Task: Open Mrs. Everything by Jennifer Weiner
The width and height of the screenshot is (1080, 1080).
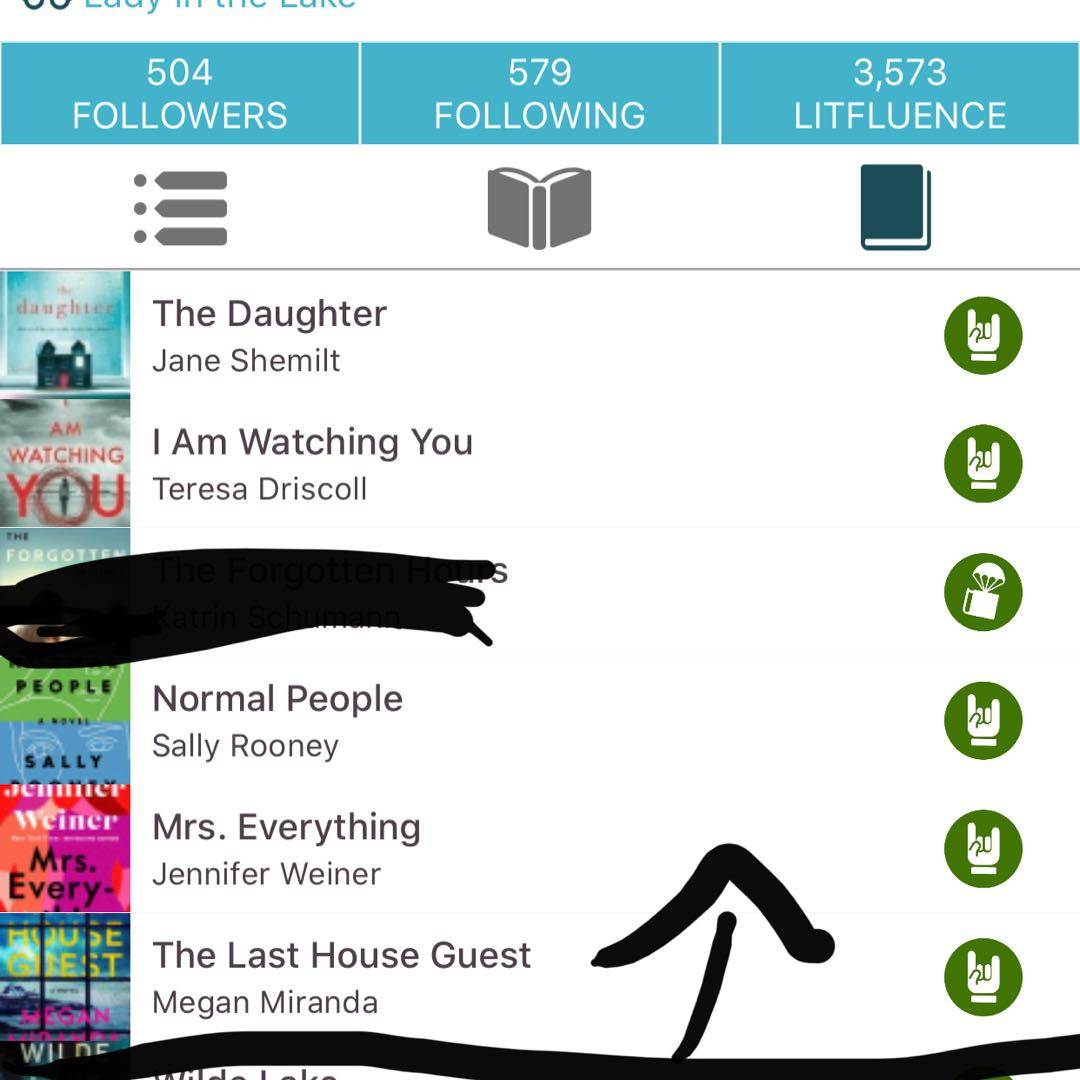Action: click(x=286, y=847)
